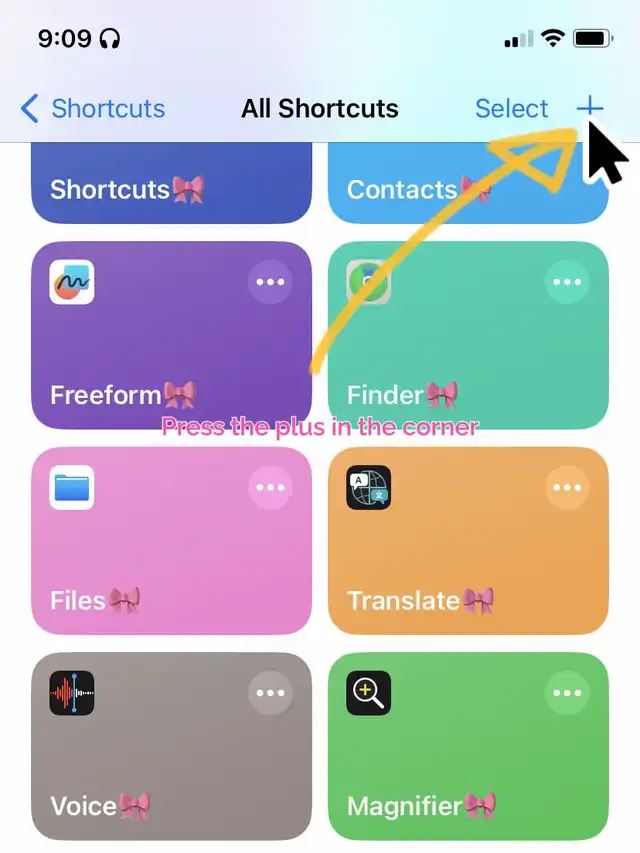Add a new shortcut with plus
Image resolution: width=640 pixels, height=853 pixels.
pos(590,107)
